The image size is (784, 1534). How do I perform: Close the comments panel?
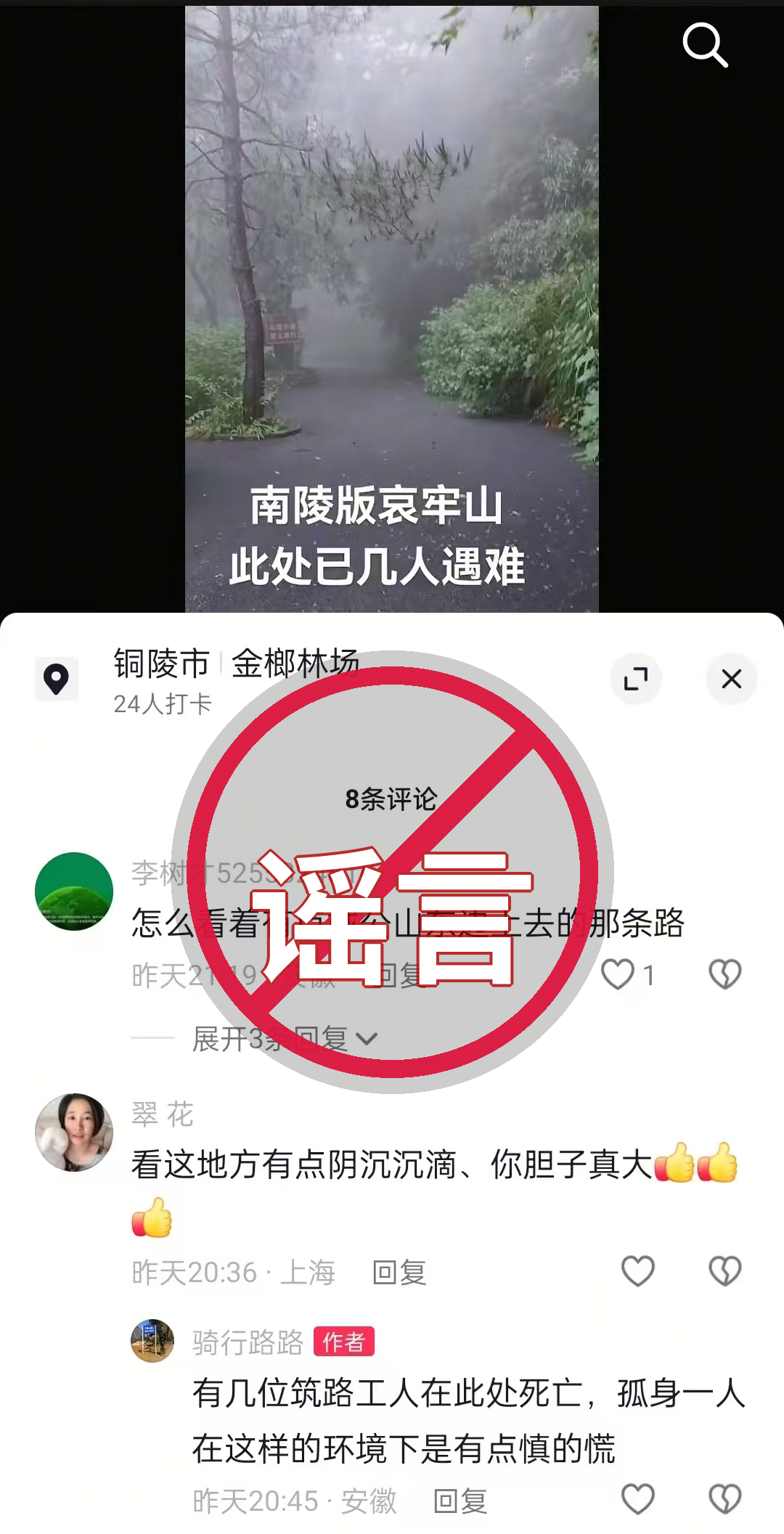(x=731, y=679)
